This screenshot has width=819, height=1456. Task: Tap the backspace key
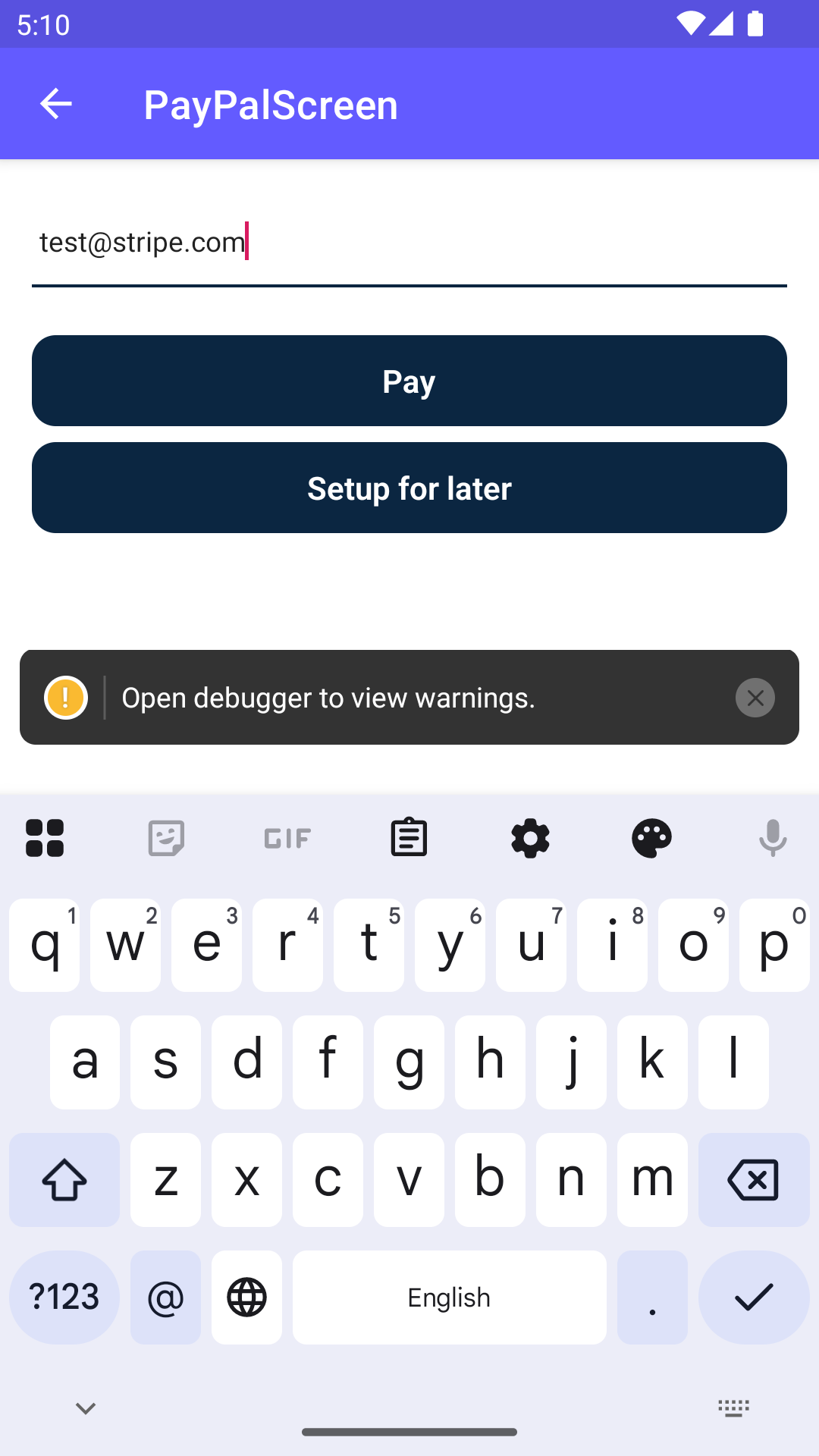coord(753,1180)
